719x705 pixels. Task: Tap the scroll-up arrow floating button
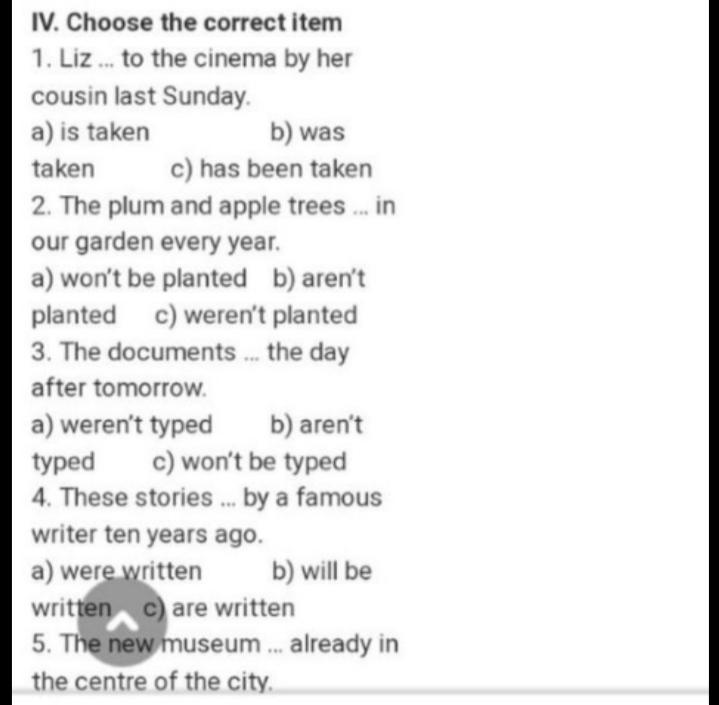pyautogui.click(x=129, y=626)
